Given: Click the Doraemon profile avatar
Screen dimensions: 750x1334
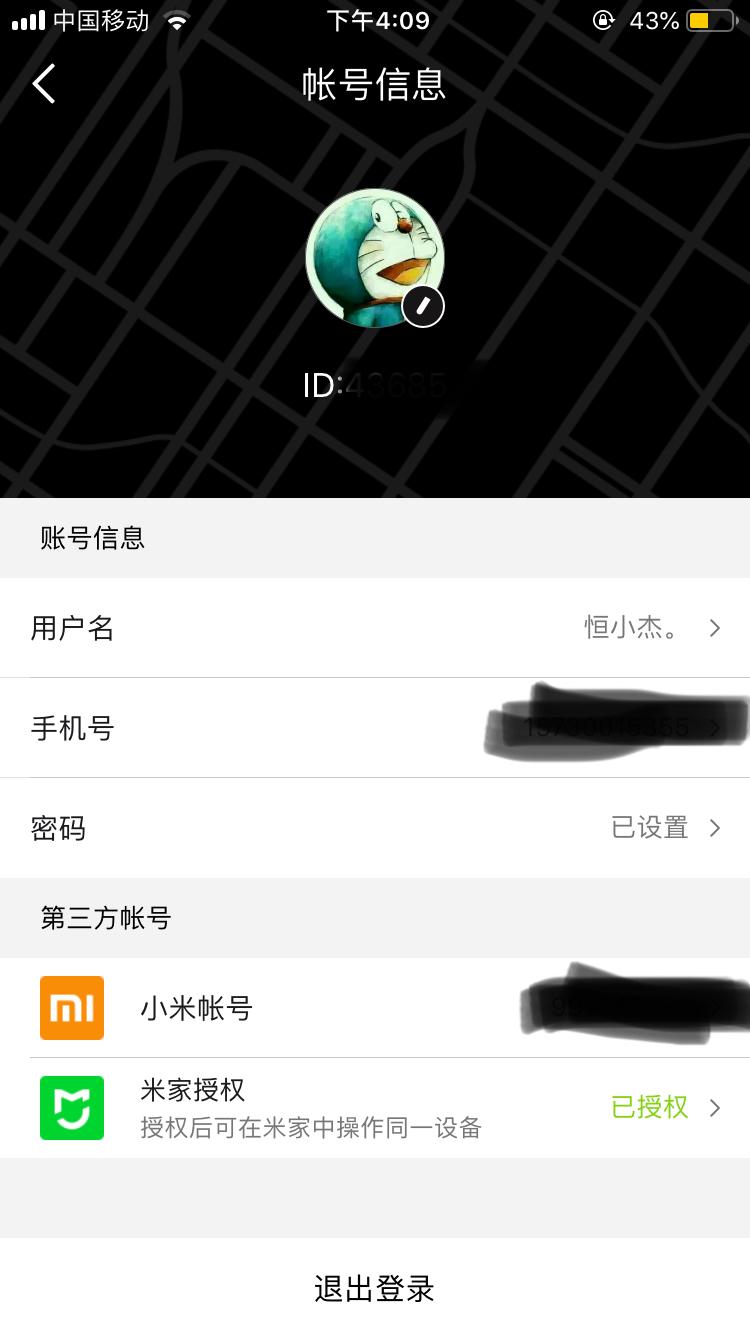Looking at the screenshot, I should click(x=375, y=258).
